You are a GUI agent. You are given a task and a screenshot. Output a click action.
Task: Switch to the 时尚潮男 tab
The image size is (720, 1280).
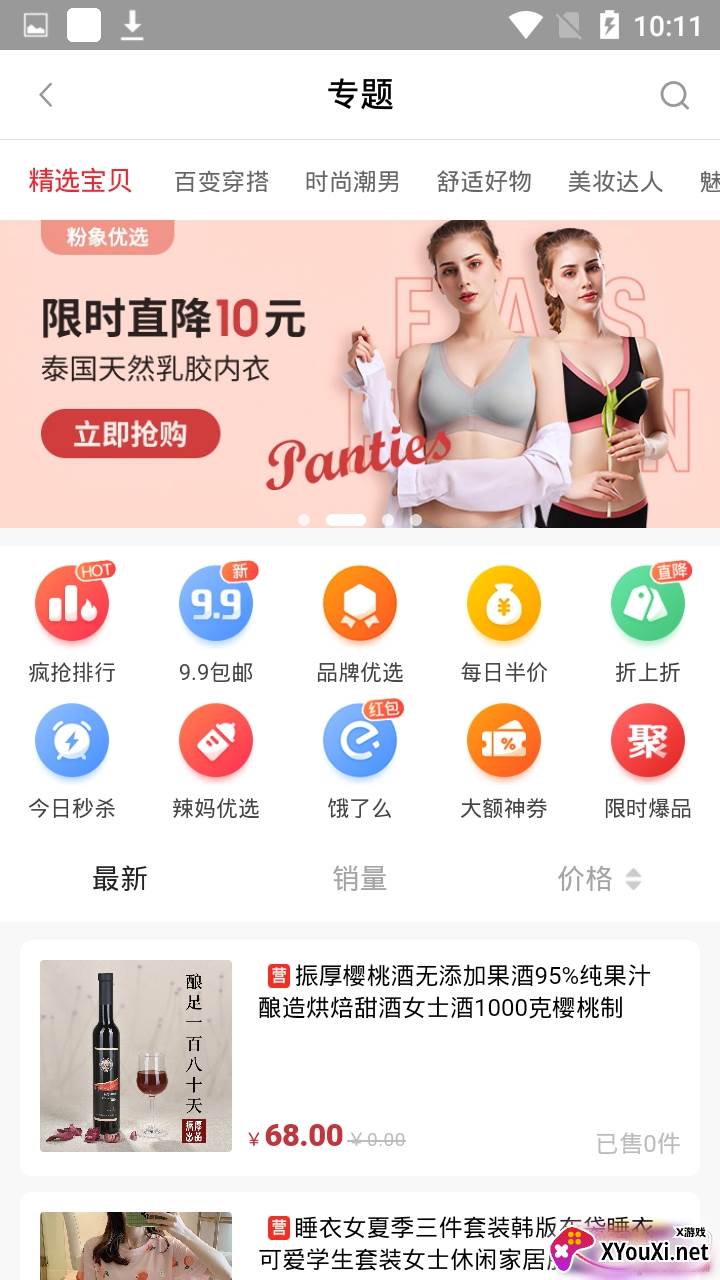coord(352,181)
